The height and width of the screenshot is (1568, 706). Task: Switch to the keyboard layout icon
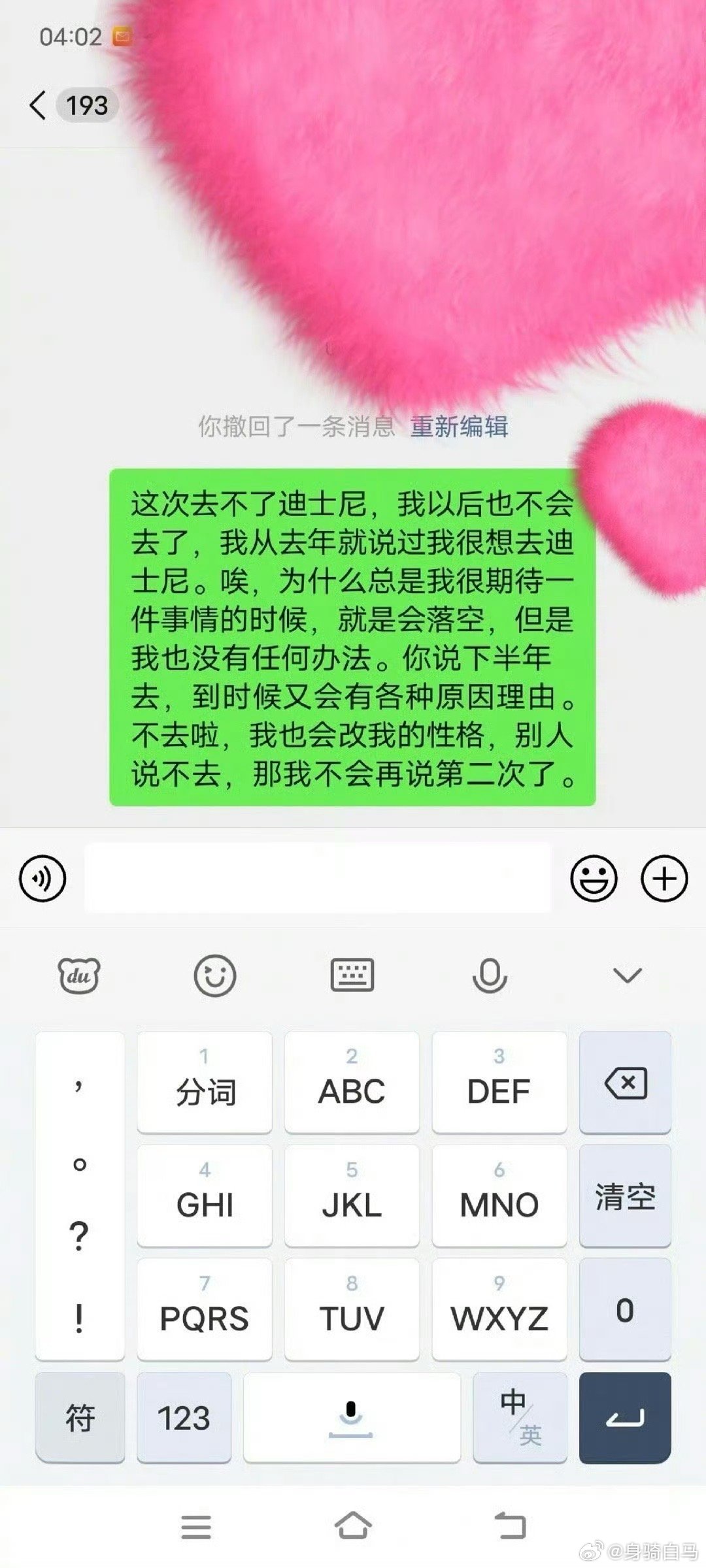[x=353, y=975]
